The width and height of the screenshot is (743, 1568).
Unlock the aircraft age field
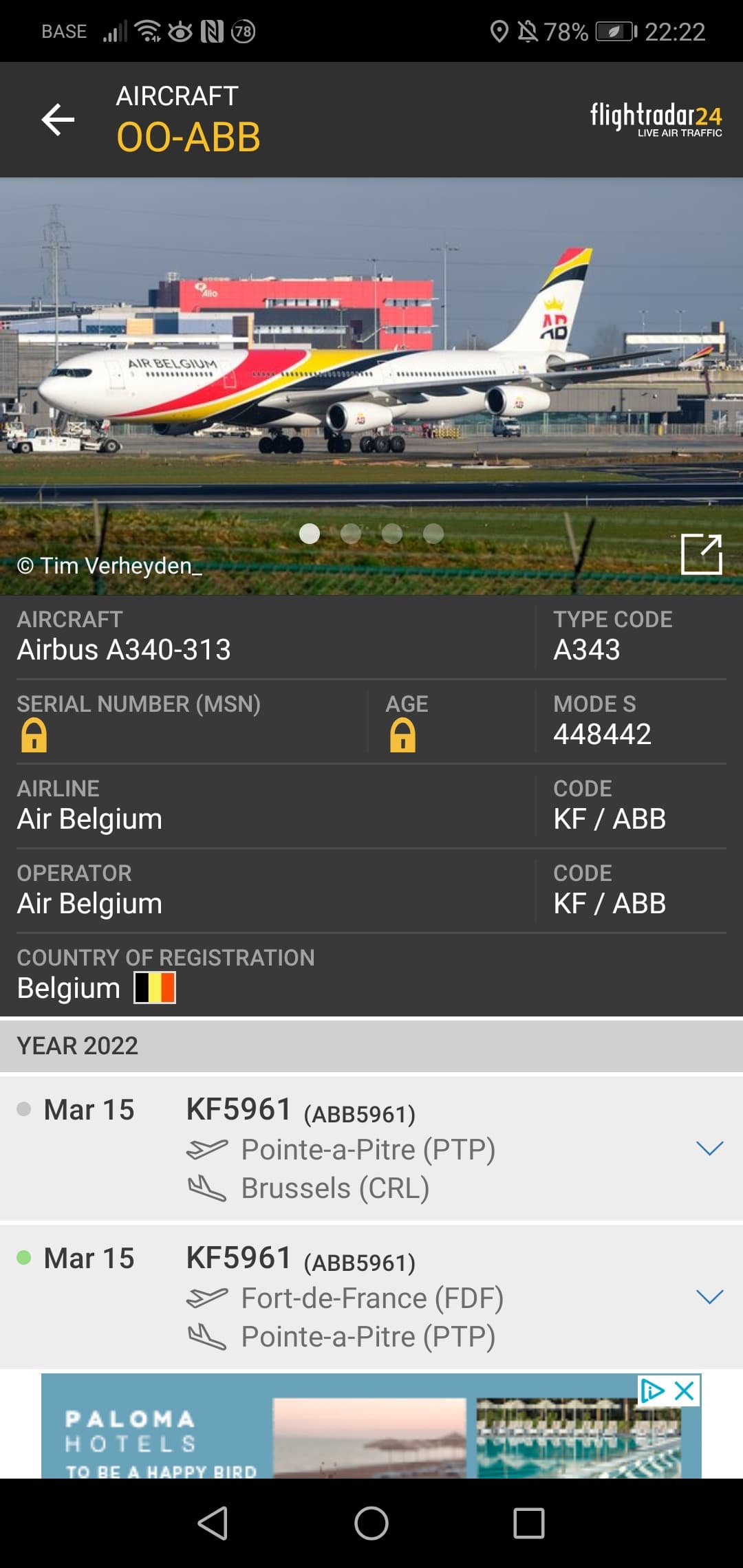pos(402,735)
